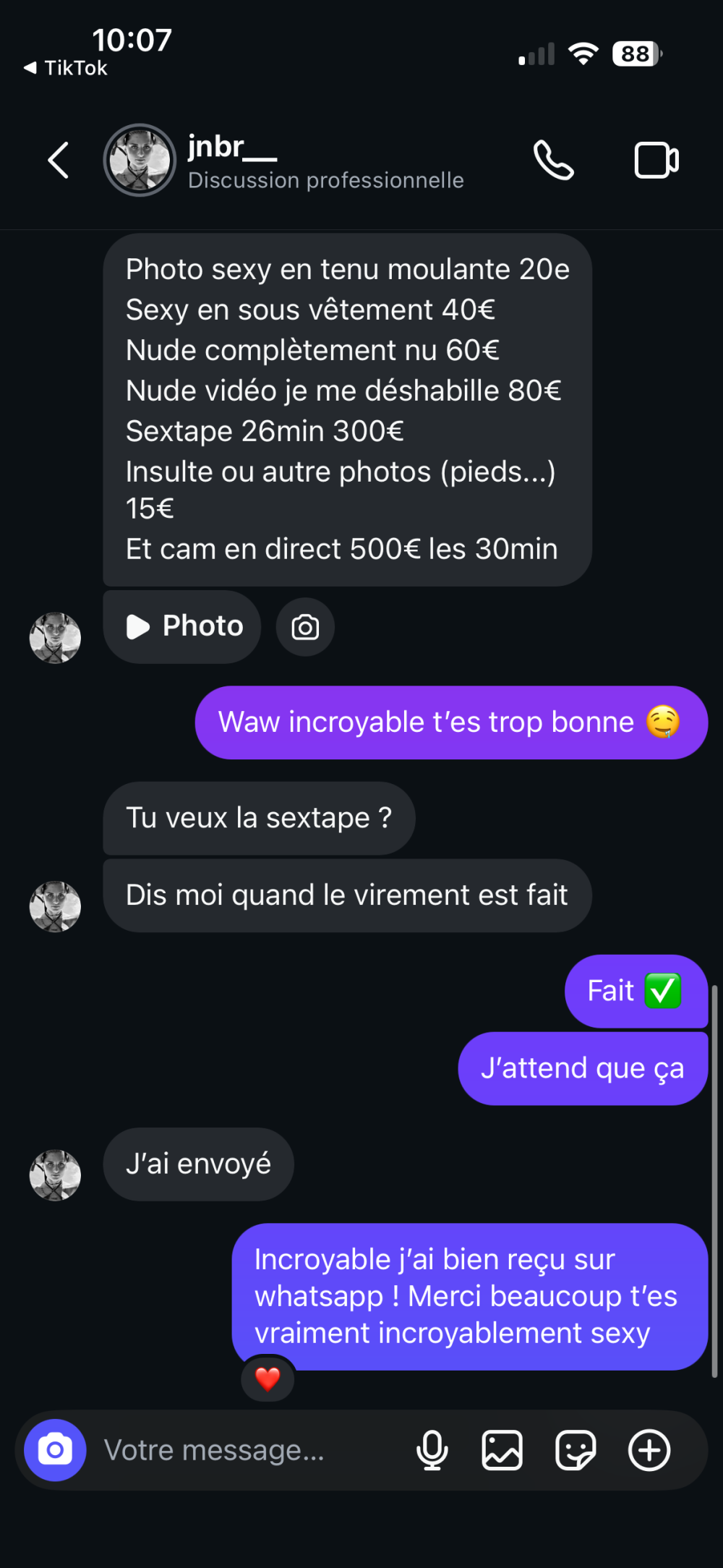Focus the "Votre message..." text field

246,1450
